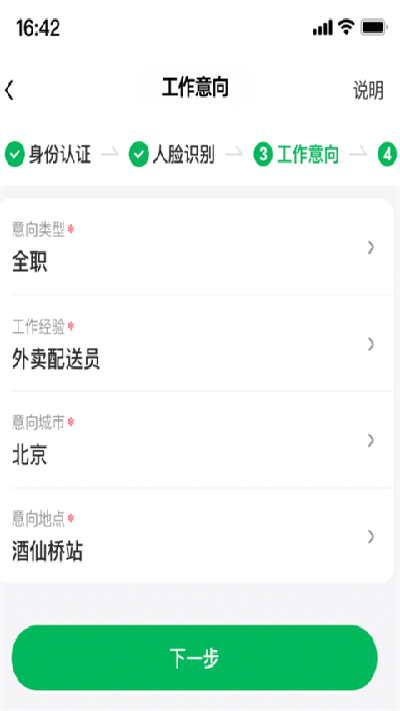
Task: Edit 意向地点 currently 酒仙桥站
Action: click(x=196, y=536)
